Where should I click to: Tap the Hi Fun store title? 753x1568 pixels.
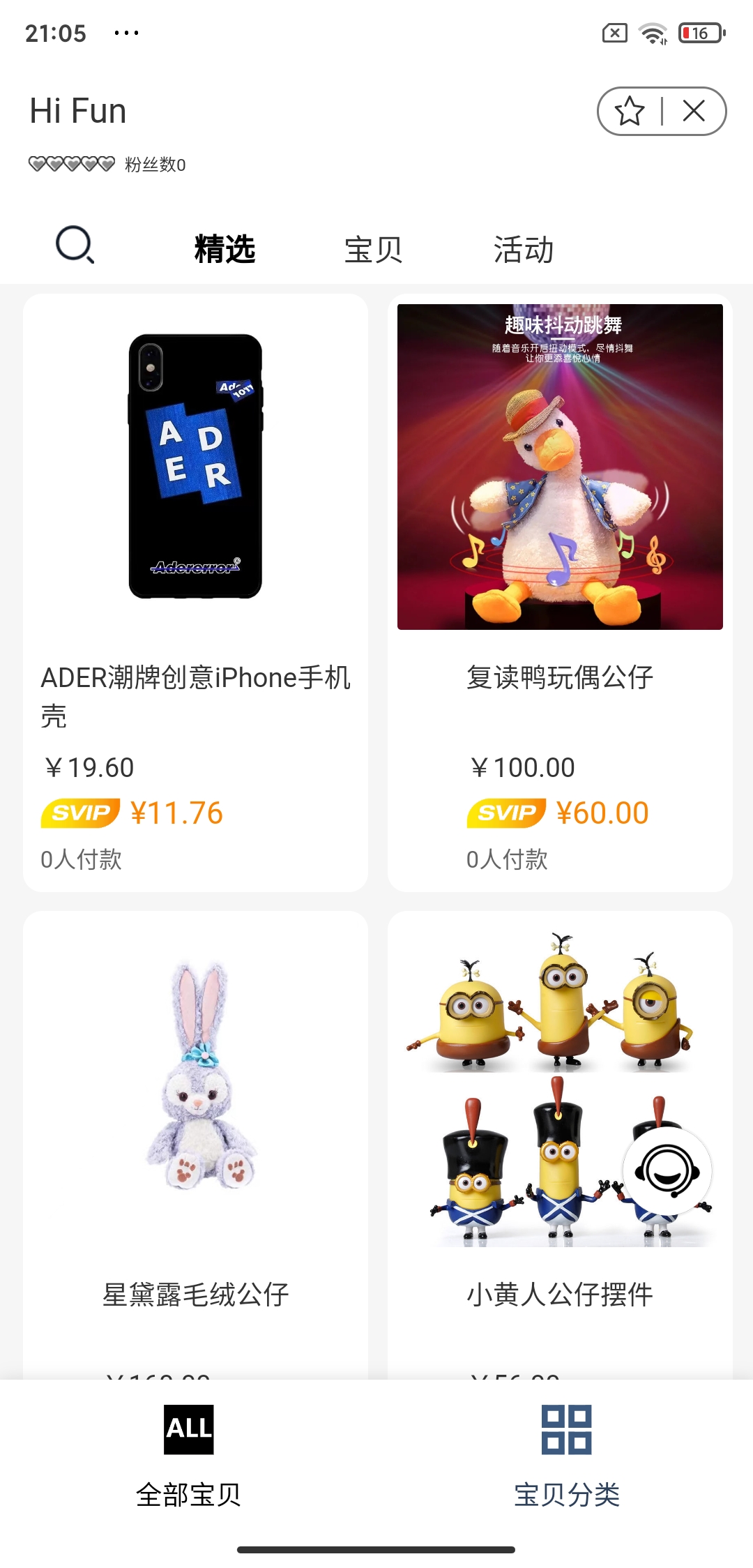coord(77,110)
